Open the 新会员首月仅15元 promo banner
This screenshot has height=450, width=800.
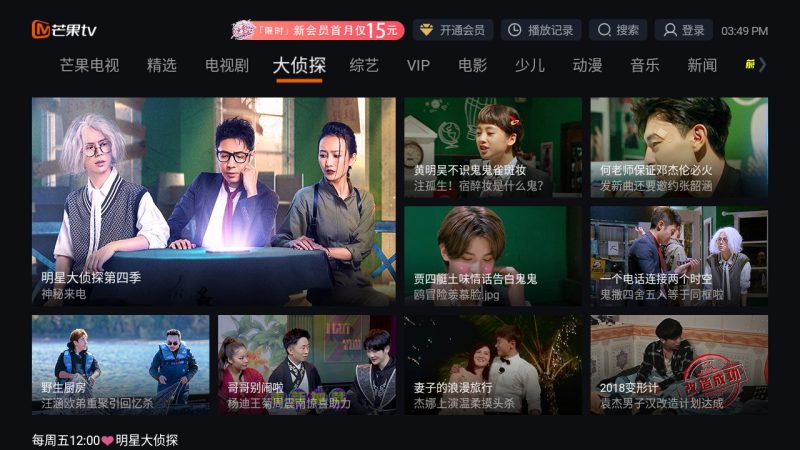point(318,30)
